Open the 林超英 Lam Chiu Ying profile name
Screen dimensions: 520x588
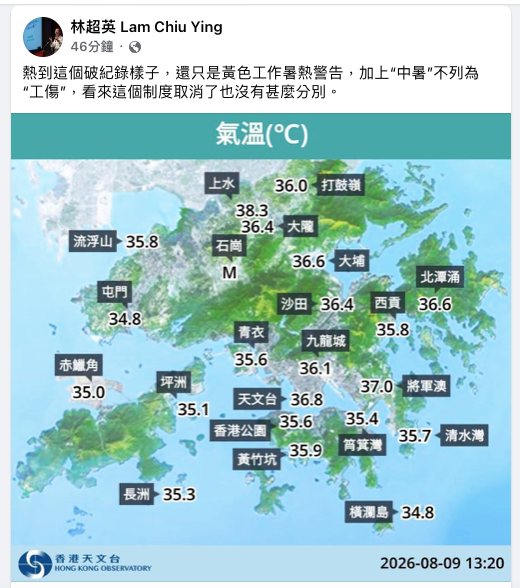(x=147, y=27)
